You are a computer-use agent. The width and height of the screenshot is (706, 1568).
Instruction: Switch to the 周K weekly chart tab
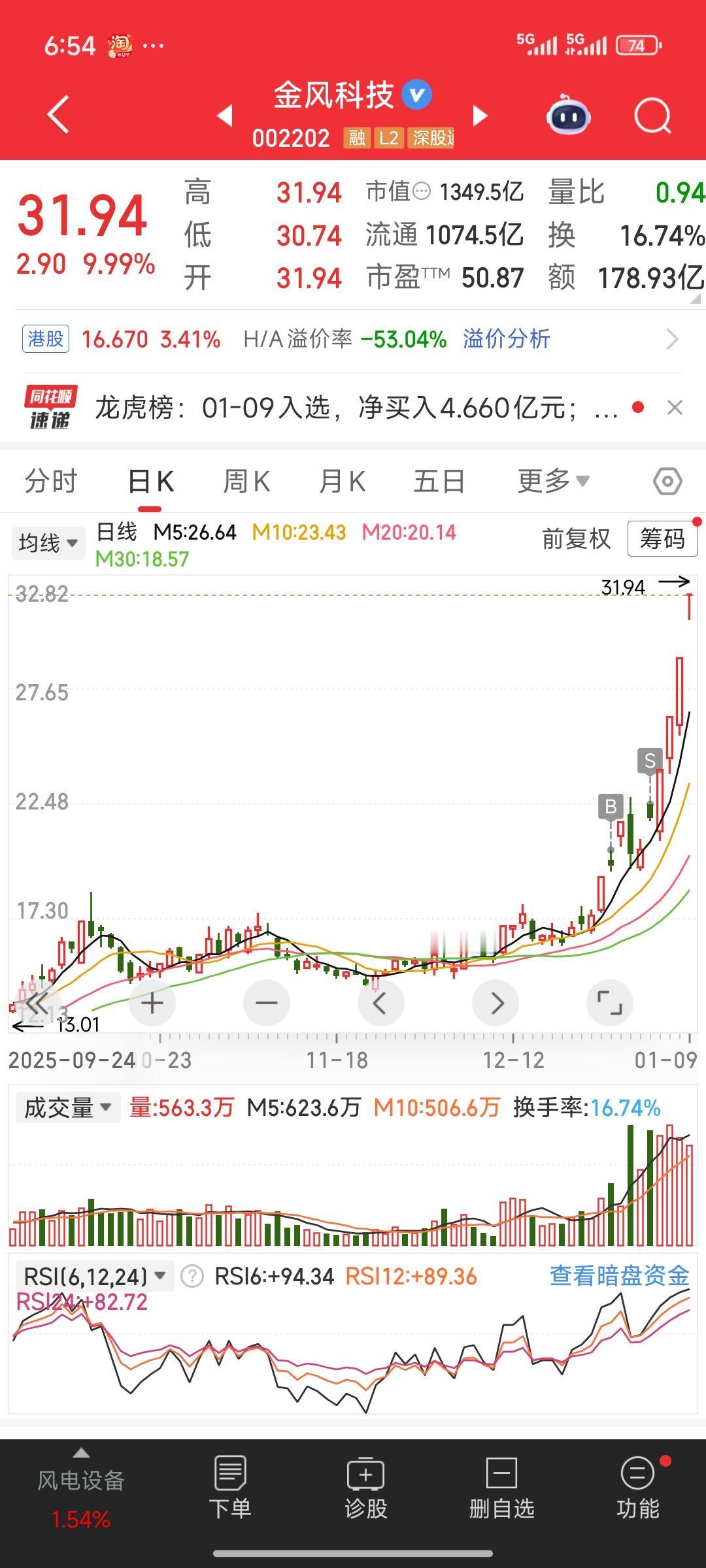(x=245, y=480)
